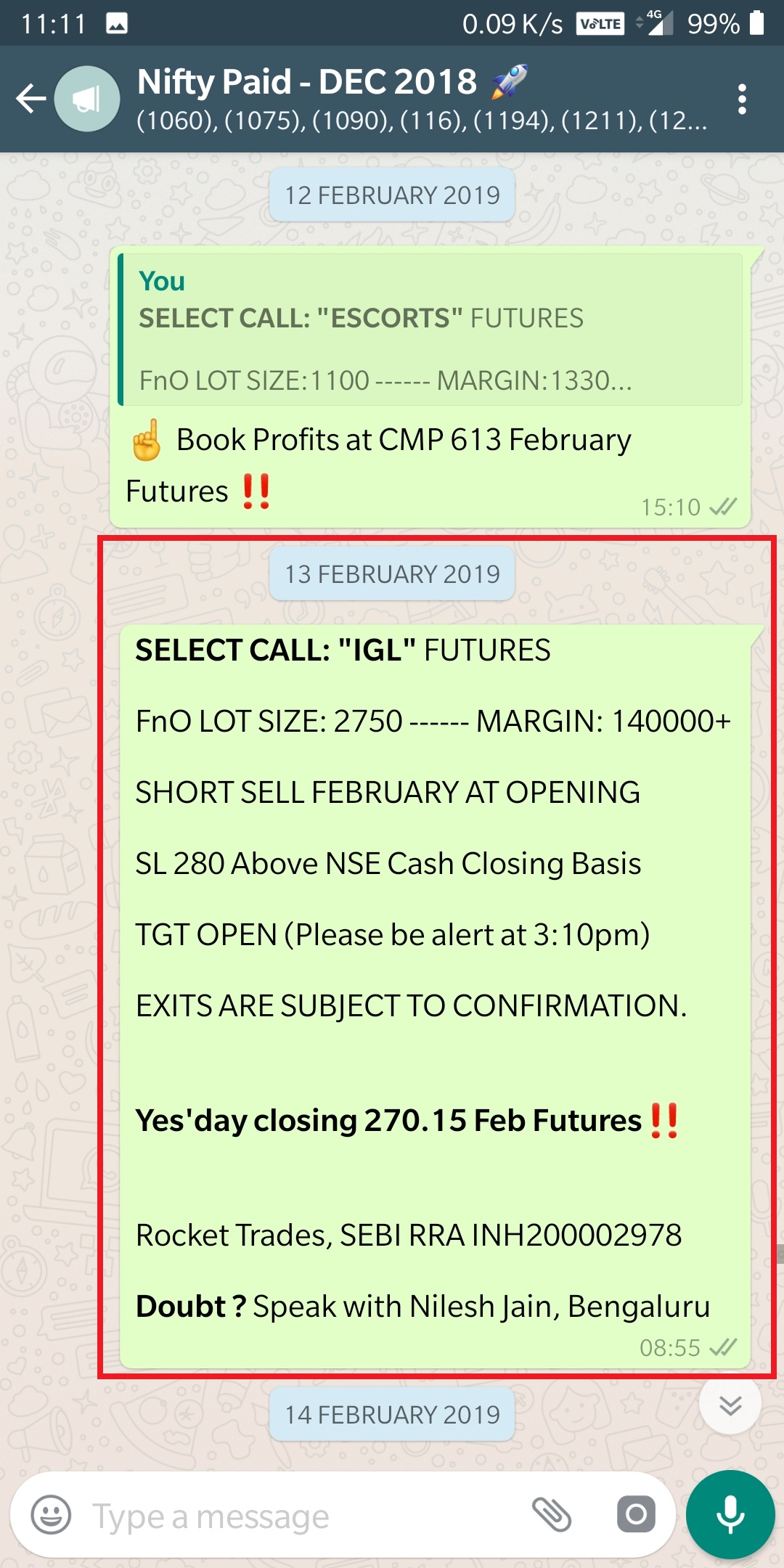The width and height of the screenshot is (784, 1568).
Task: Open the emoji picker
Action: pyautogui.click(x=51, y=1515)
